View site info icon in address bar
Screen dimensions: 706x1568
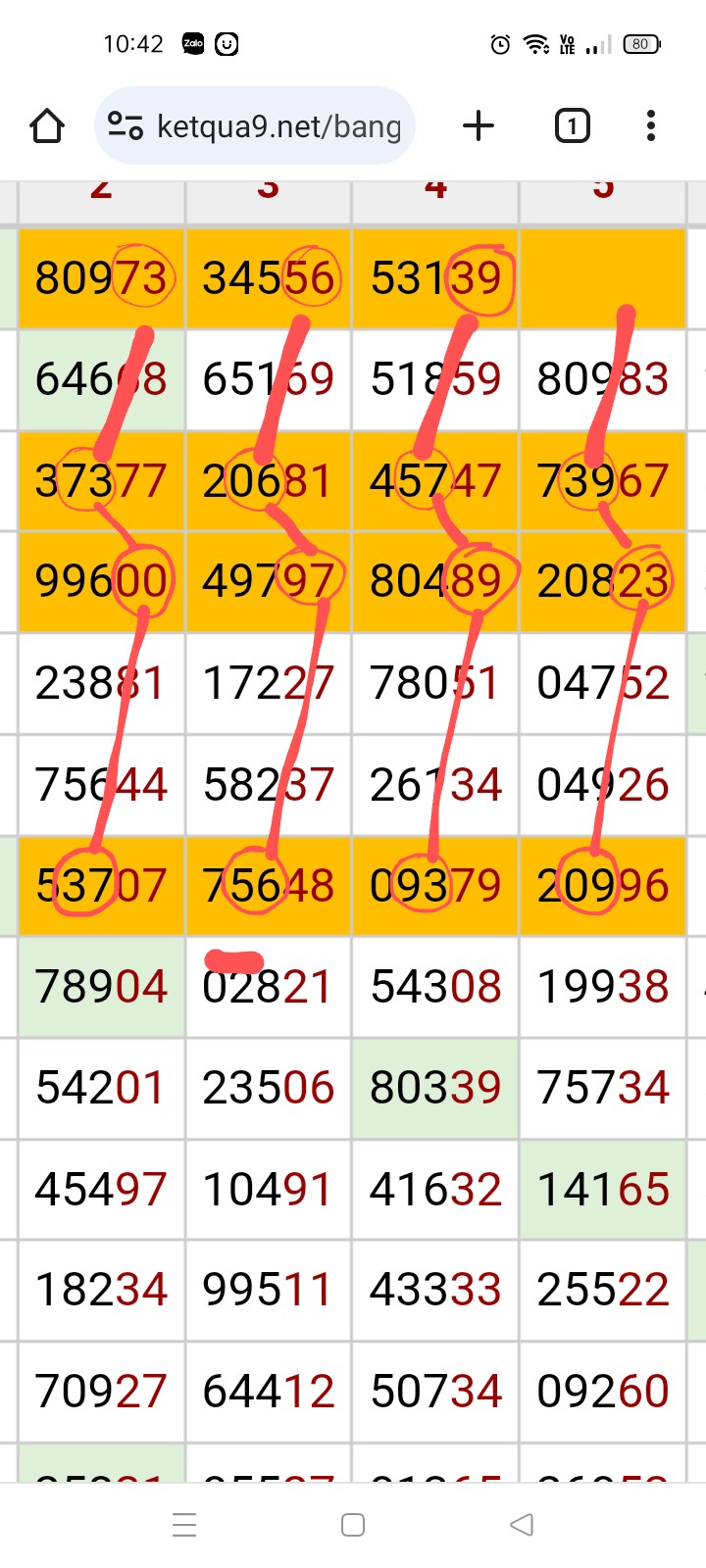(126, 126)
